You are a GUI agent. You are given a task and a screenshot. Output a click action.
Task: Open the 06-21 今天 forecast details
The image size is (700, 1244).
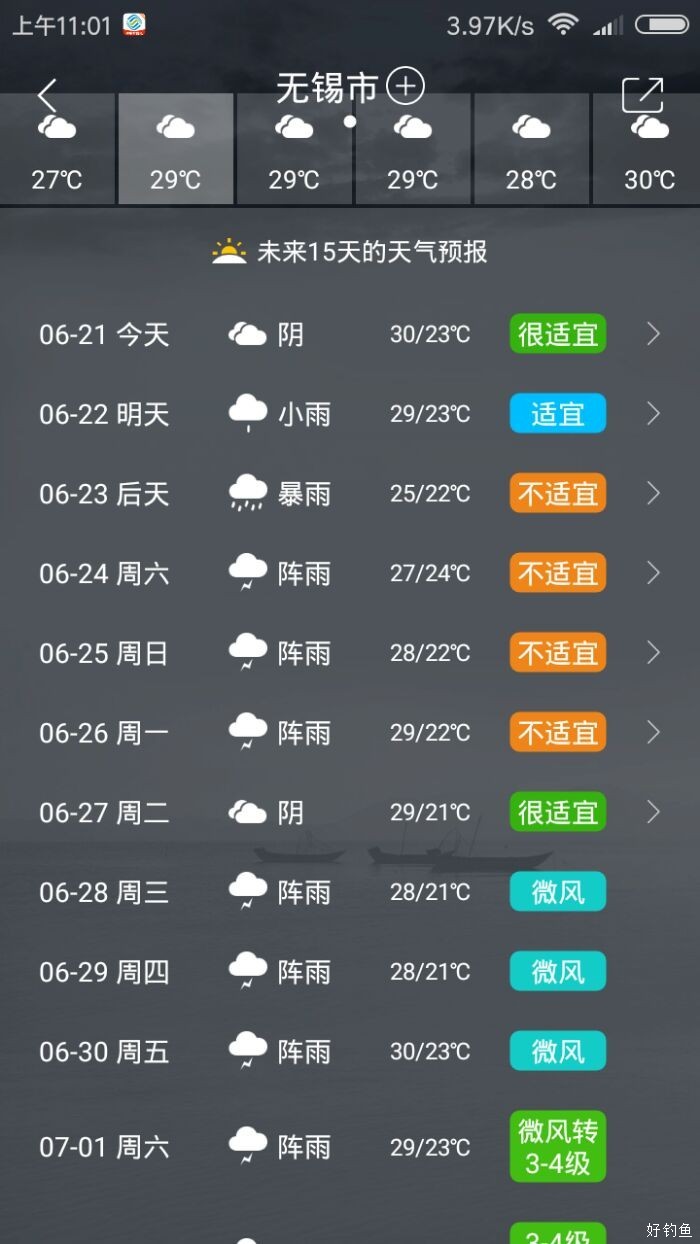(350, 334)
